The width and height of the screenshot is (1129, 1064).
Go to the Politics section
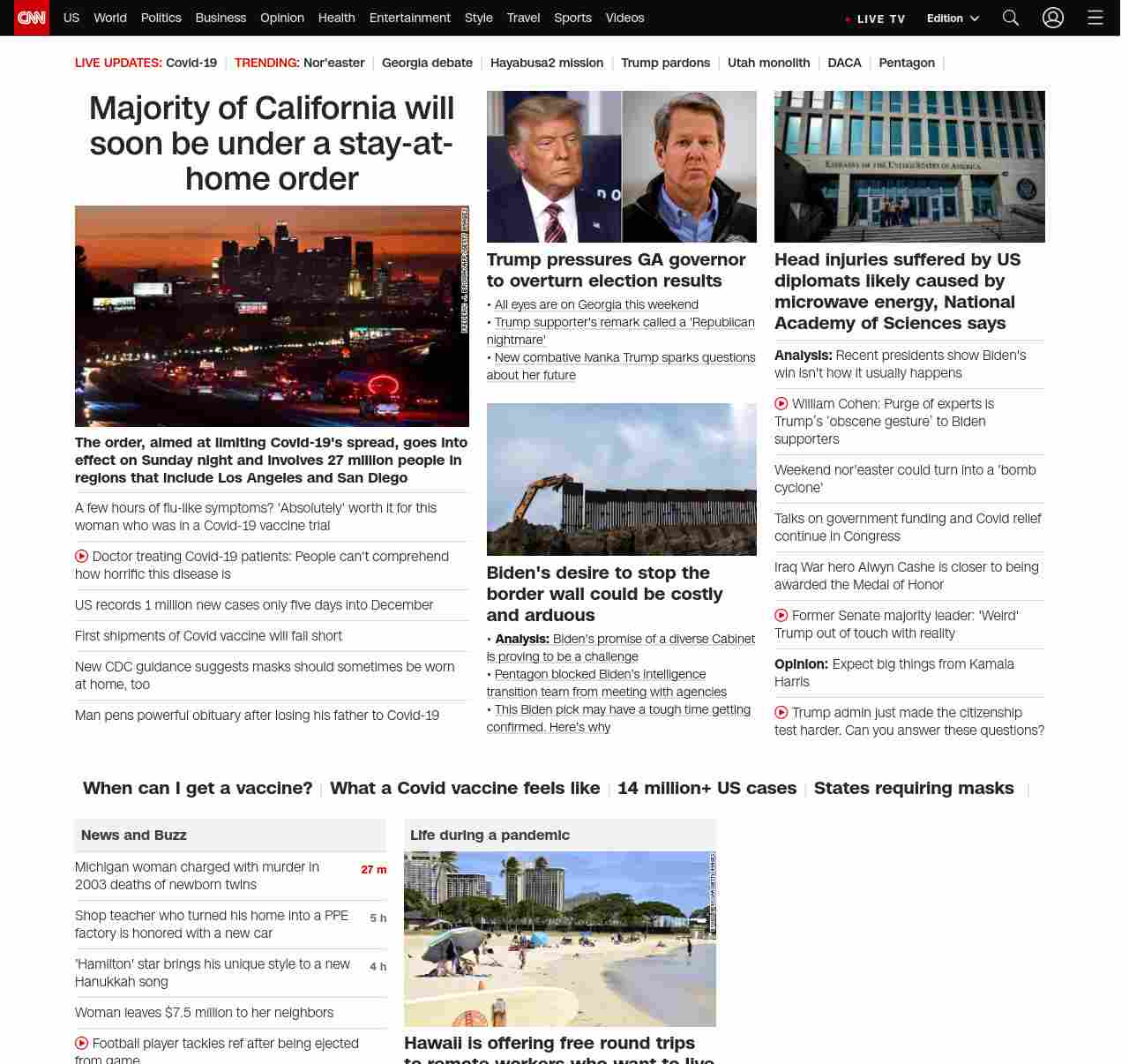(161, 18)
